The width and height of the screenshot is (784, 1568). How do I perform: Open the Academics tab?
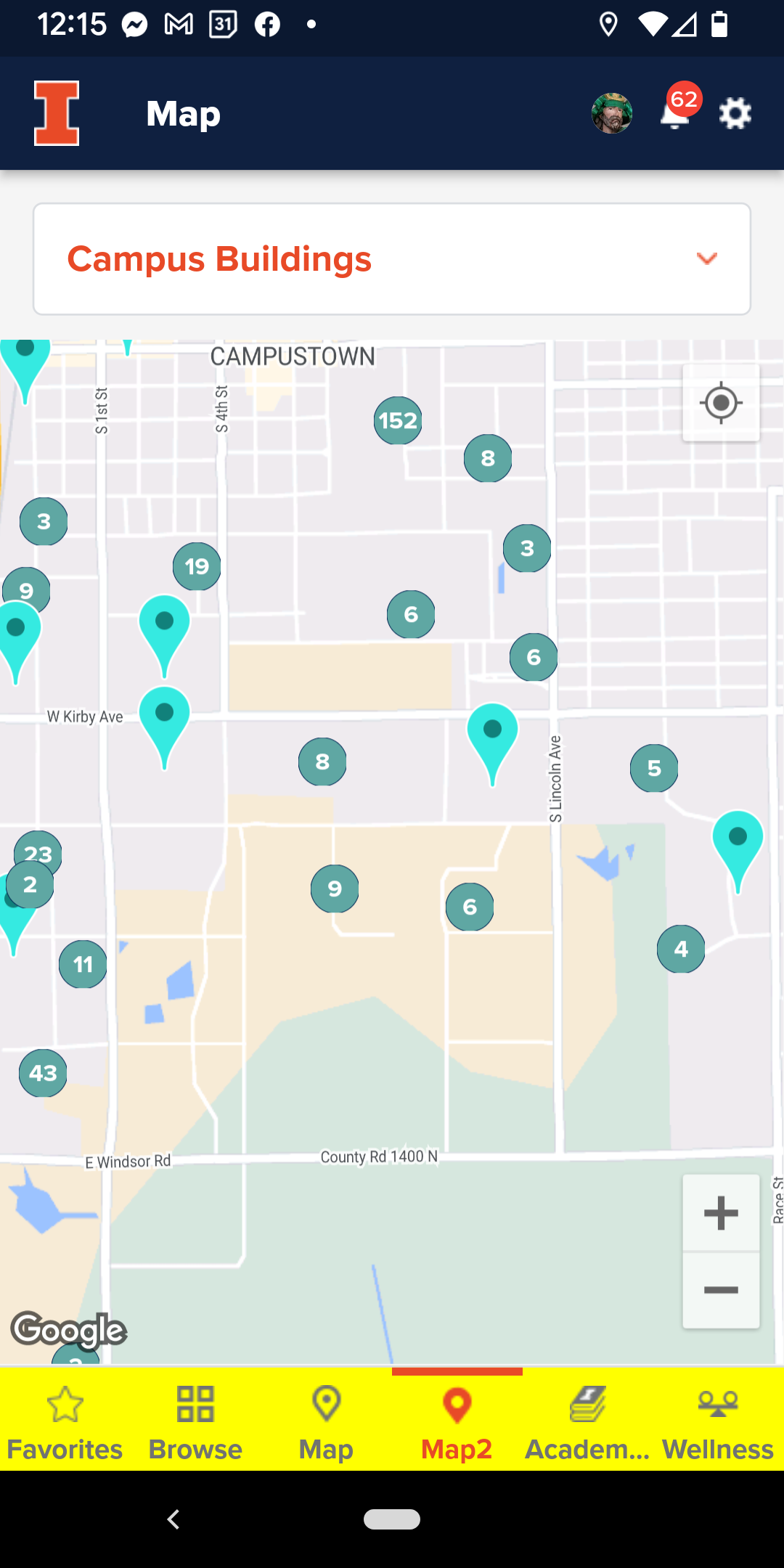tap(587, 1420)
